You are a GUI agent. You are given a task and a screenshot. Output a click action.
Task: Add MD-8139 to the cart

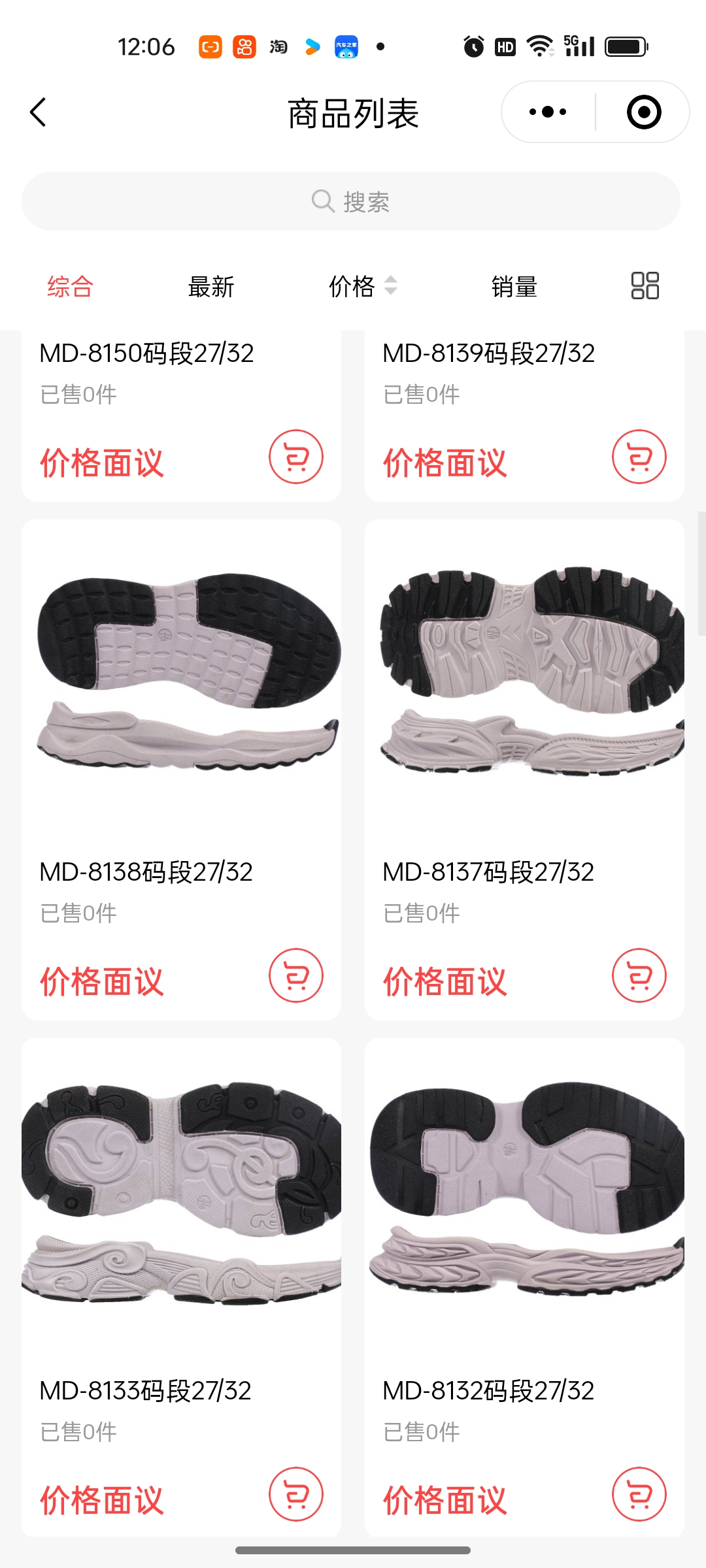(639, 457)
